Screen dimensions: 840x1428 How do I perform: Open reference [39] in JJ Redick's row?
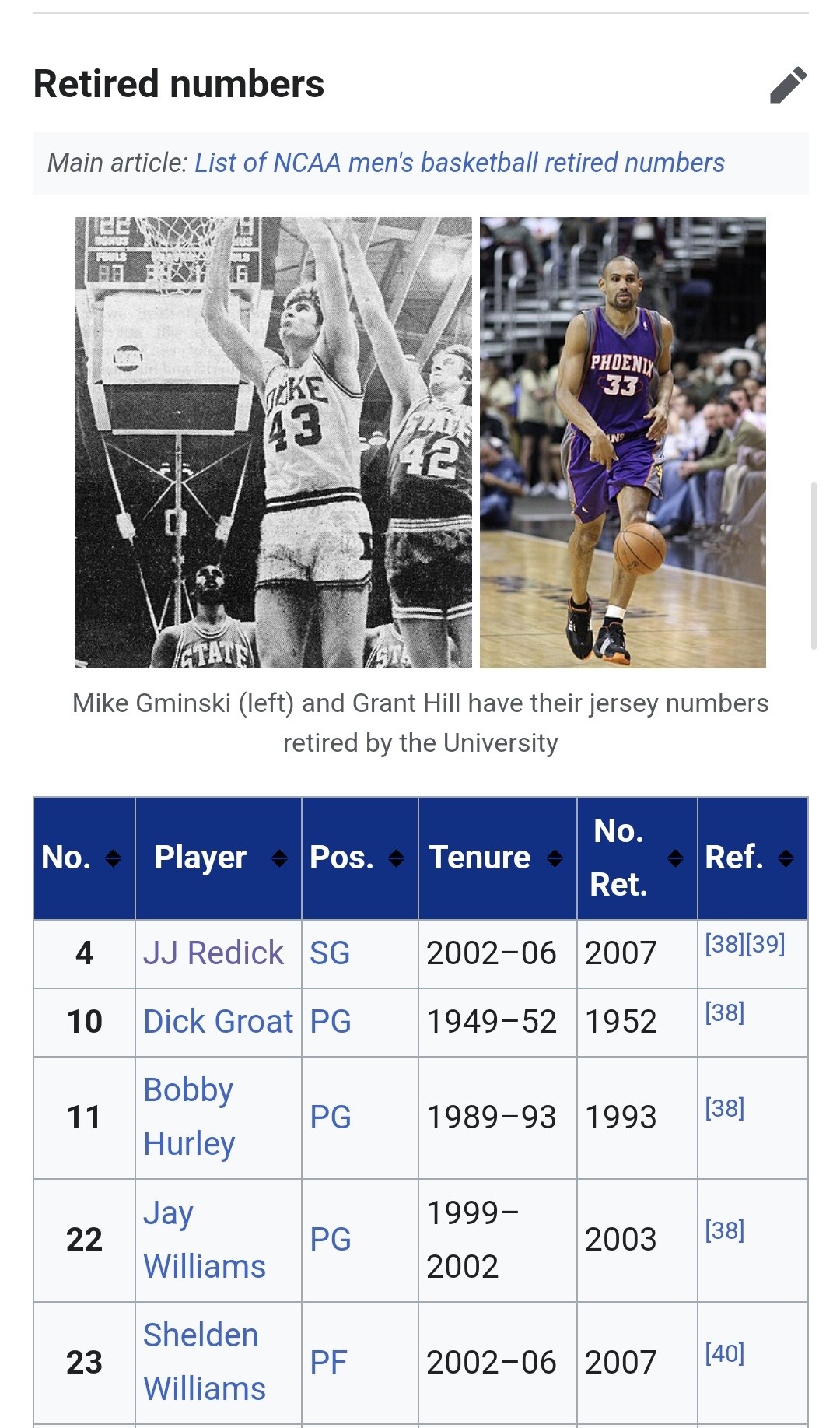pyautogui.click(x=765, y=944)
